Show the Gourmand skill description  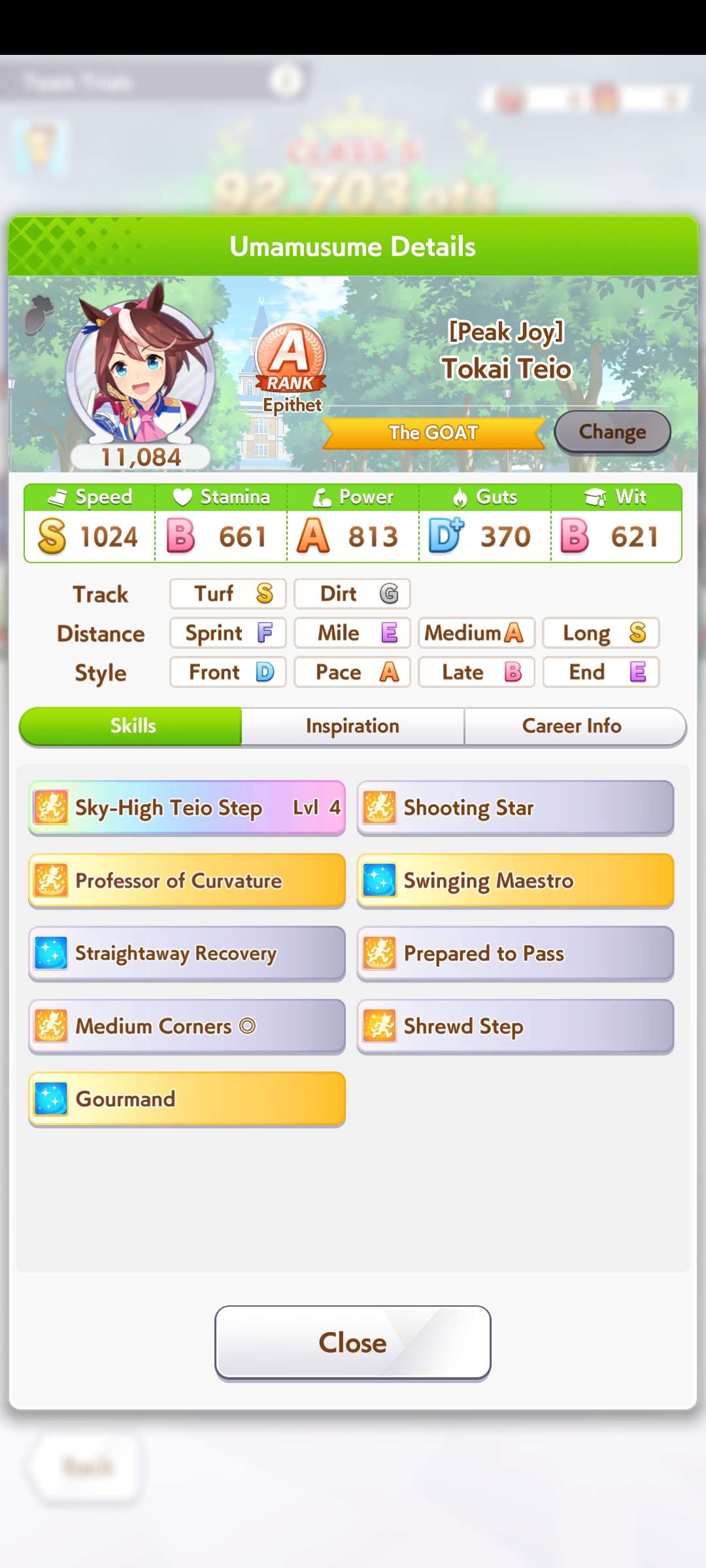pyautogui.click(x=187, y=1099)
